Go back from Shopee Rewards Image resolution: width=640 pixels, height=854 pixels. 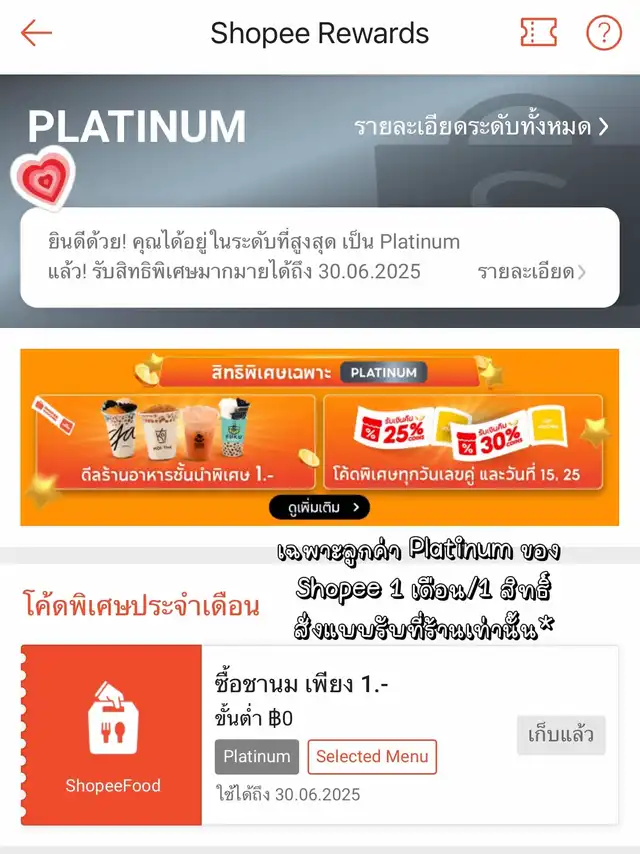coord(36,33)
